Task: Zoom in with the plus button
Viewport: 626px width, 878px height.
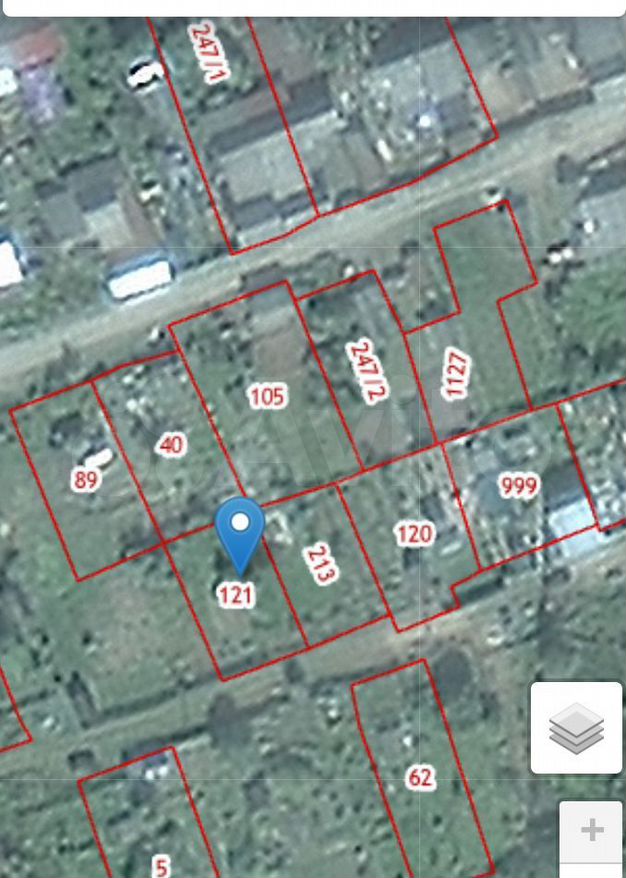Action: [592, 830]
